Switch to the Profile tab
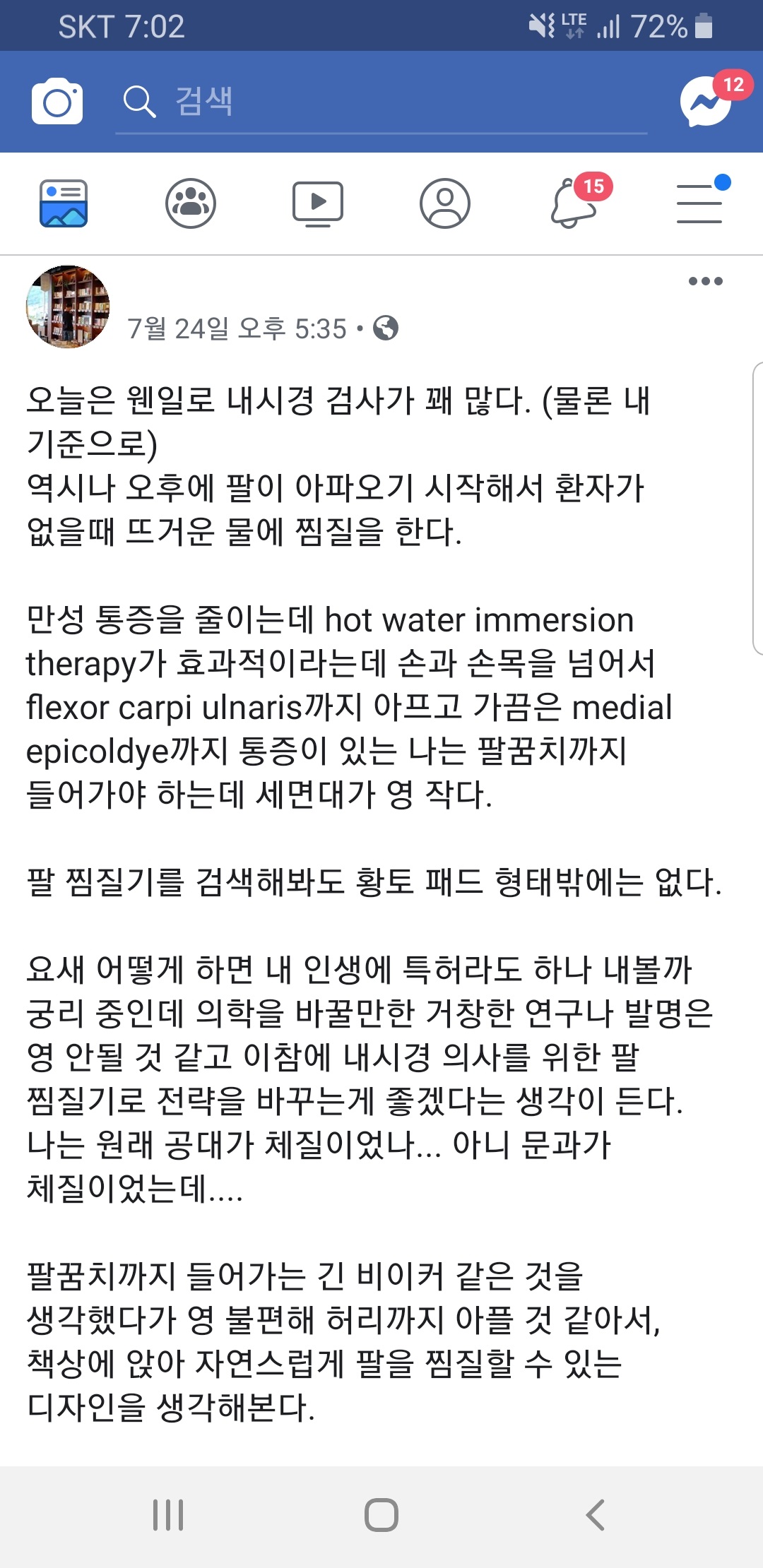 (445, 203)
